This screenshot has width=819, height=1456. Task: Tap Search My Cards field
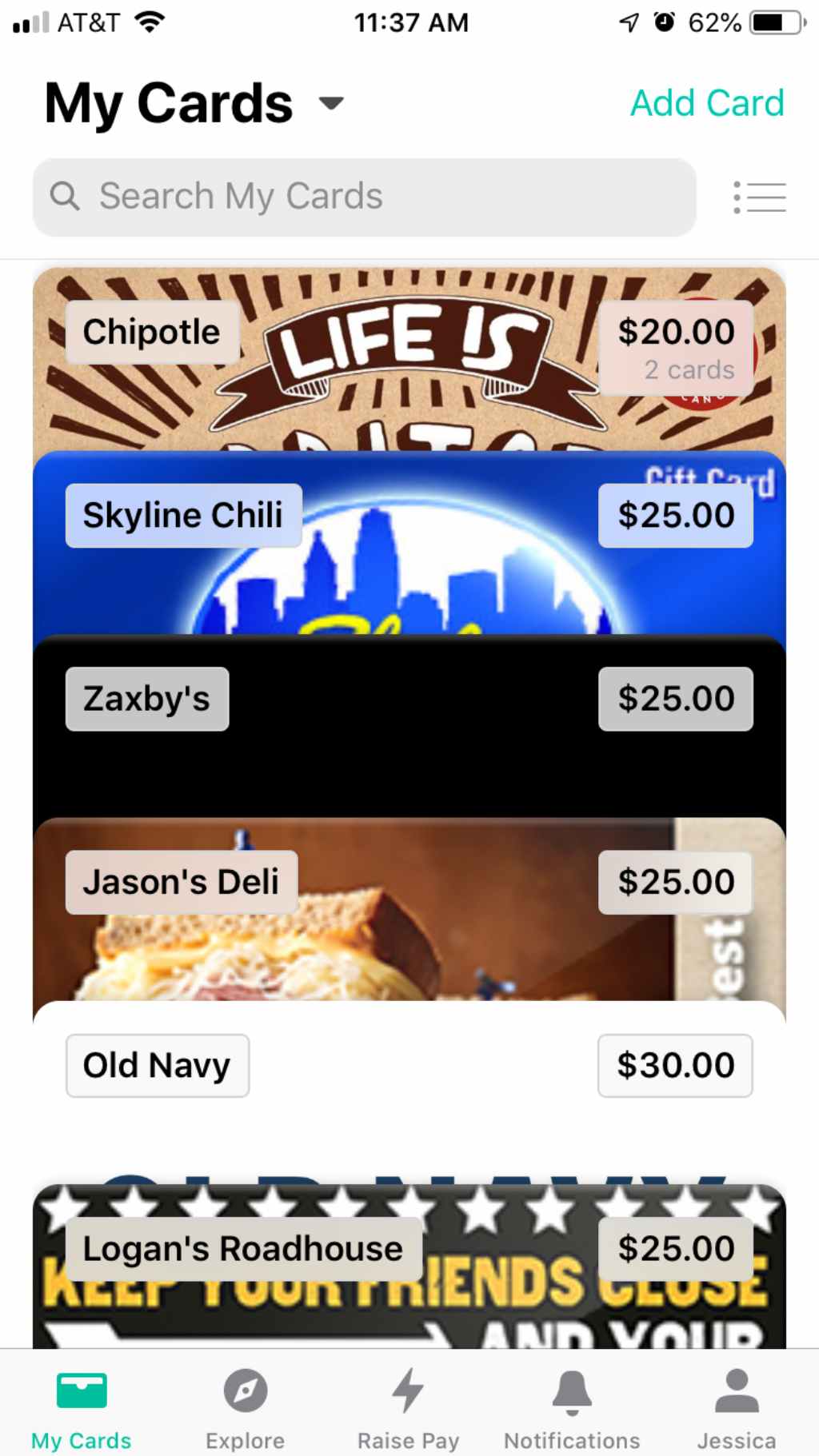point(364,197)
